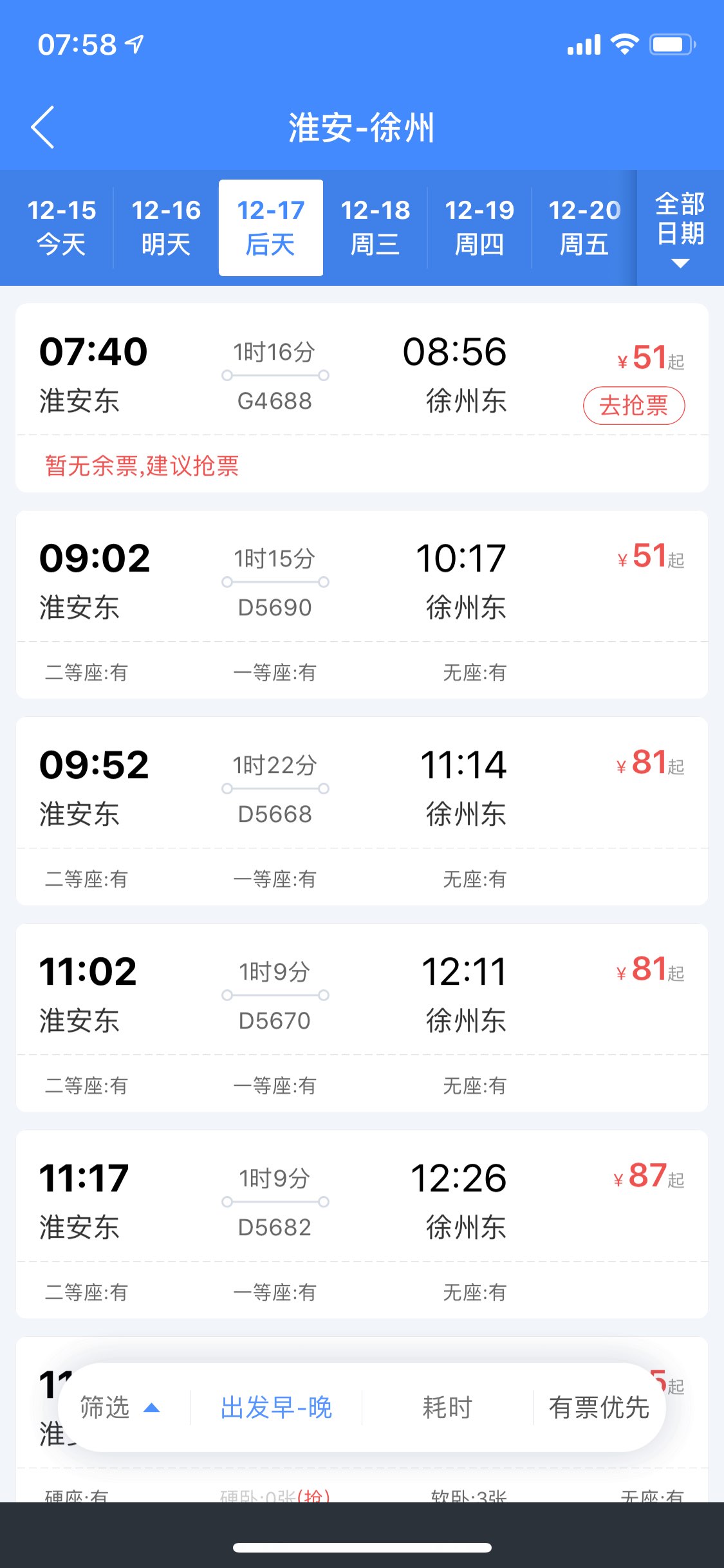Open the 筛选 filter options
Screen dimensions: 724x1568
(120, 1407)
